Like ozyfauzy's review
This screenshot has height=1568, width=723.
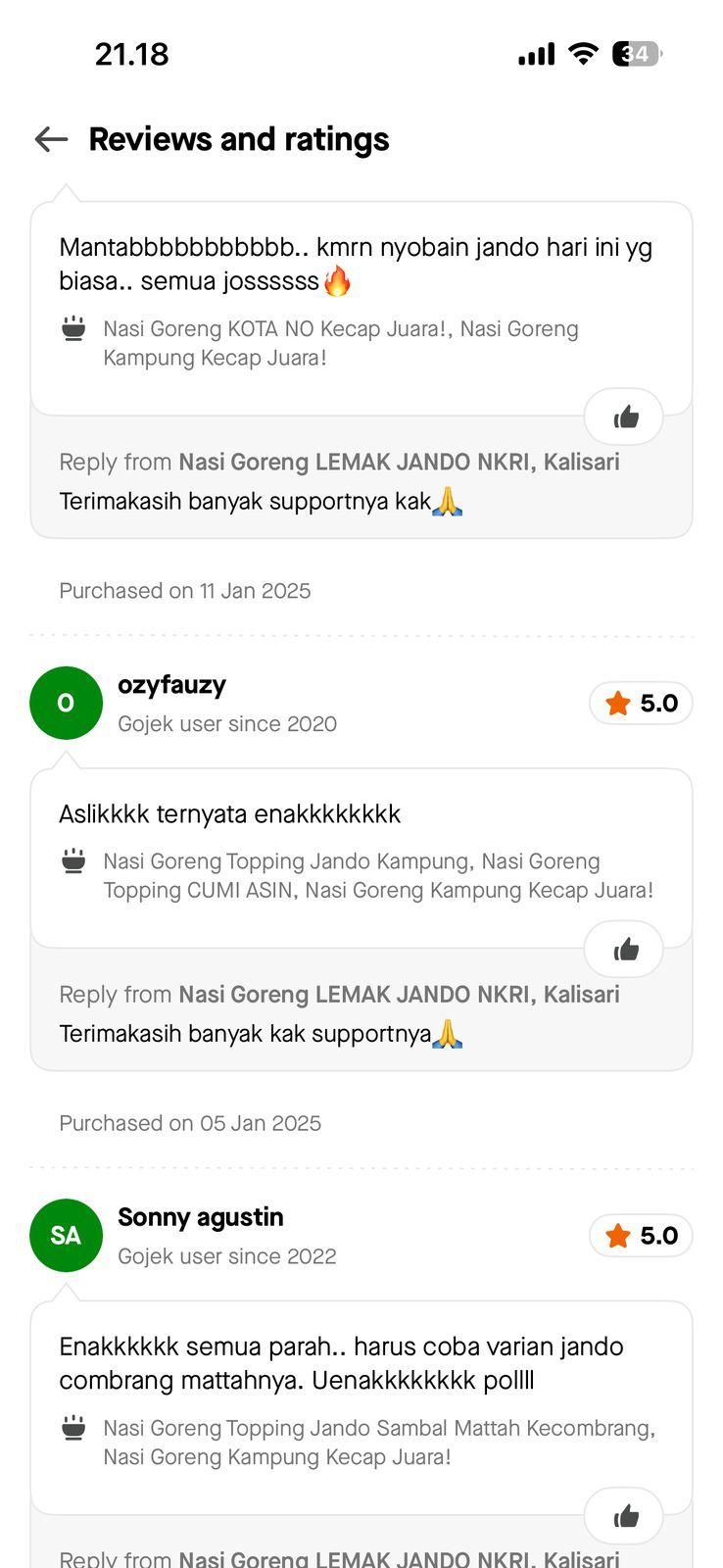(624, 949)
